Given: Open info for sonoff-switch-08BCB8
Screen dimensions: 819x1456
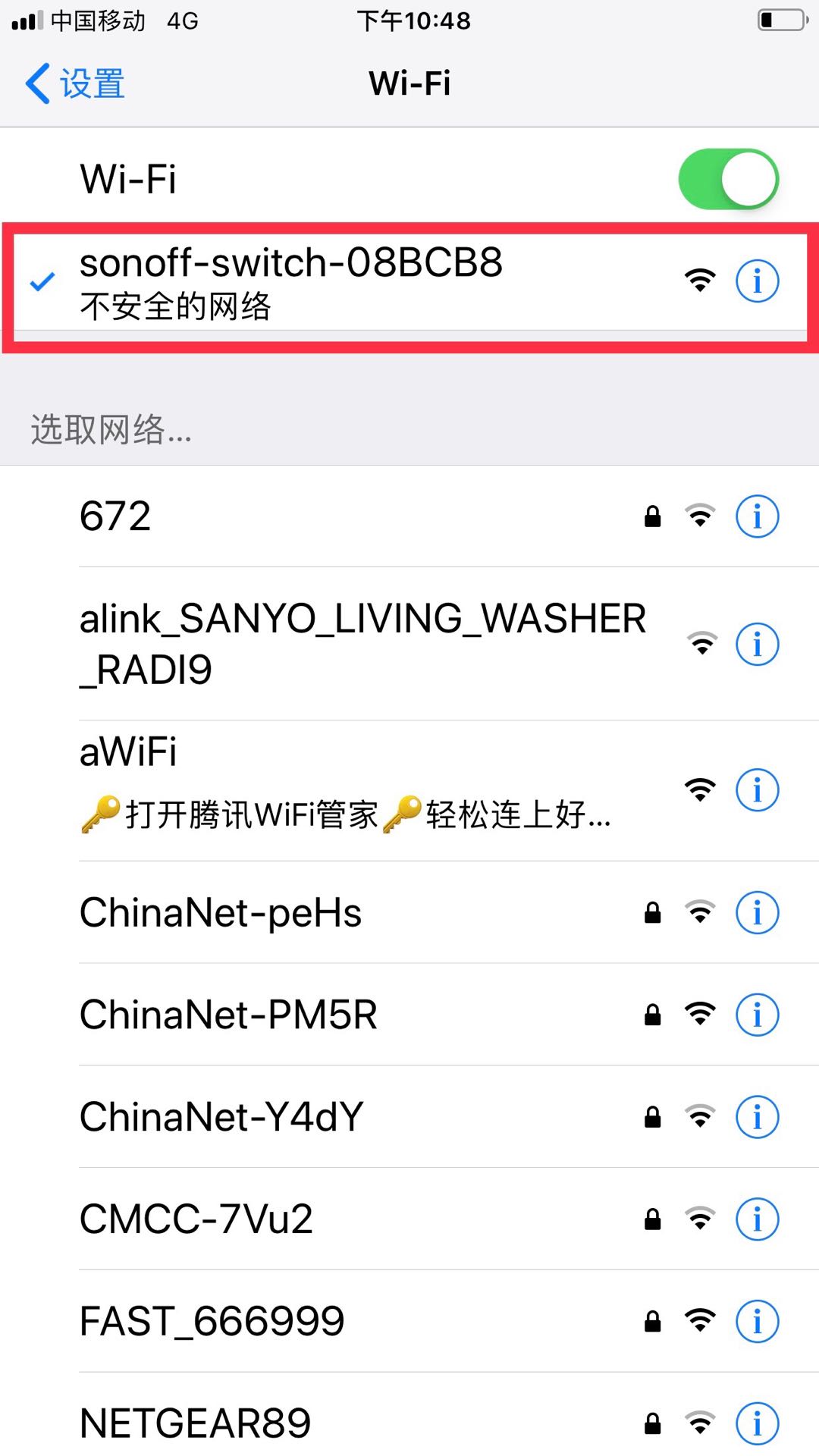Looking at the screenshot, I should click(x=757, y=281).
